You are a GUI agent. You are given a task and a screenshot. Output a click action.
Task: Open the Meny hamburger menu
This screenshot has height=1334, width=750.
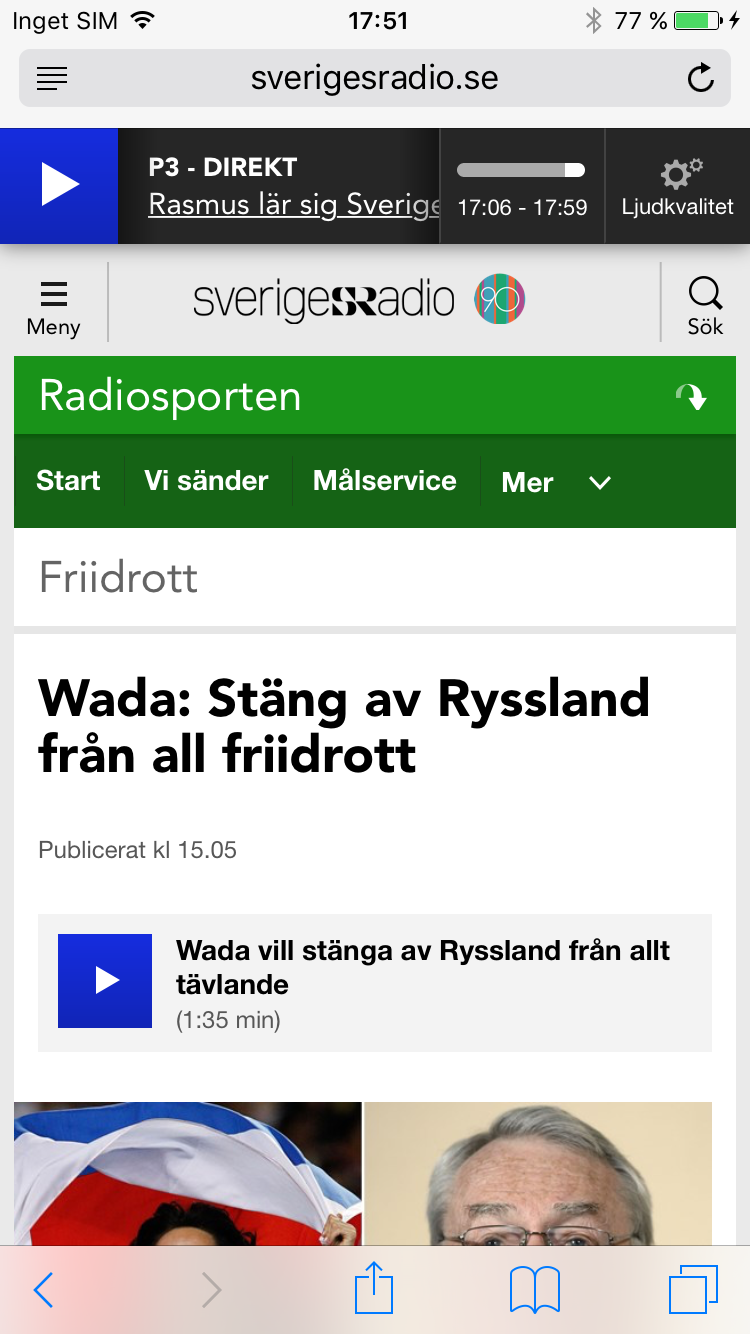click(x=53, y=307)
